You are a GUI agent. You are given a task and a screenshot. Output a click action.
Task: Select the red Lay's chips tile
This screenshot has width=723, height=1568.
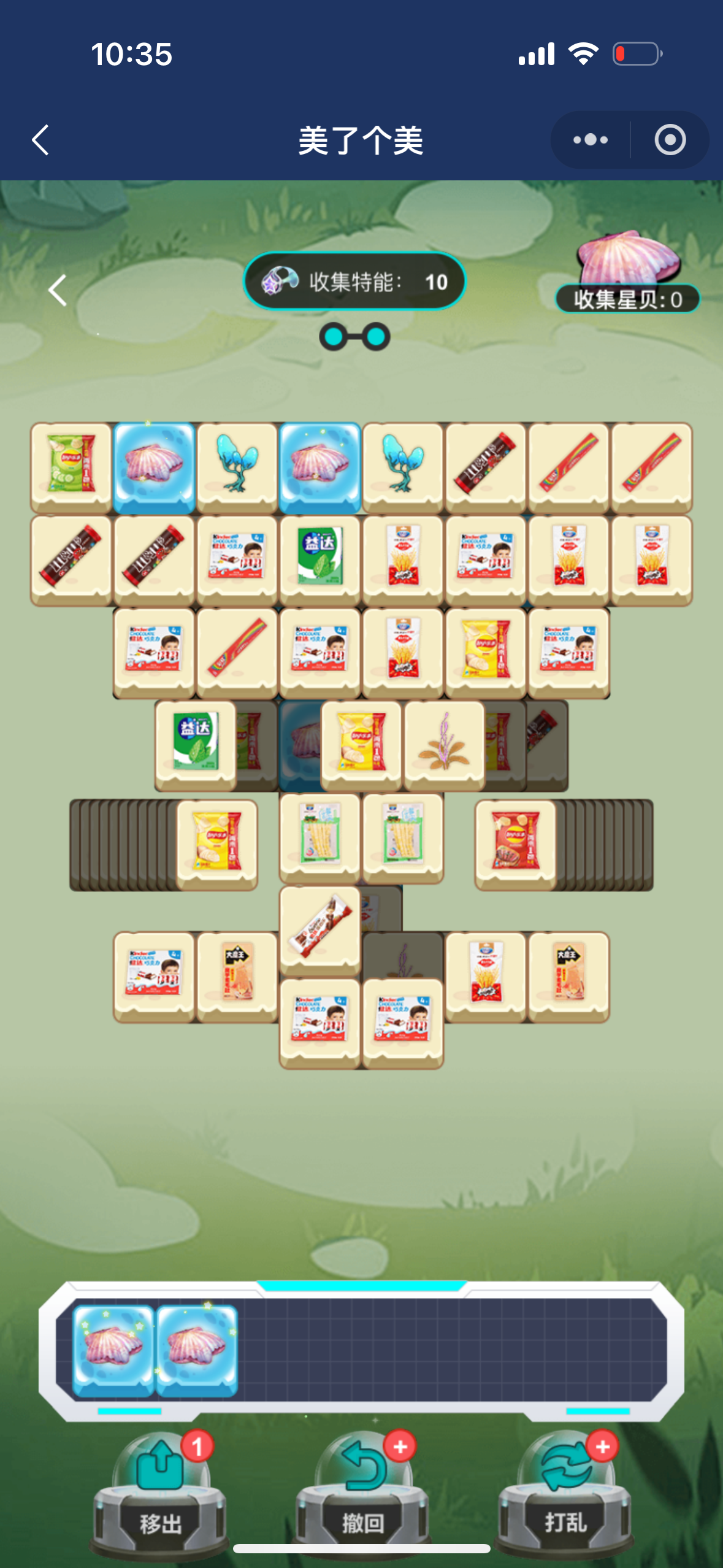pyautogui.click(x=516, y=842)
